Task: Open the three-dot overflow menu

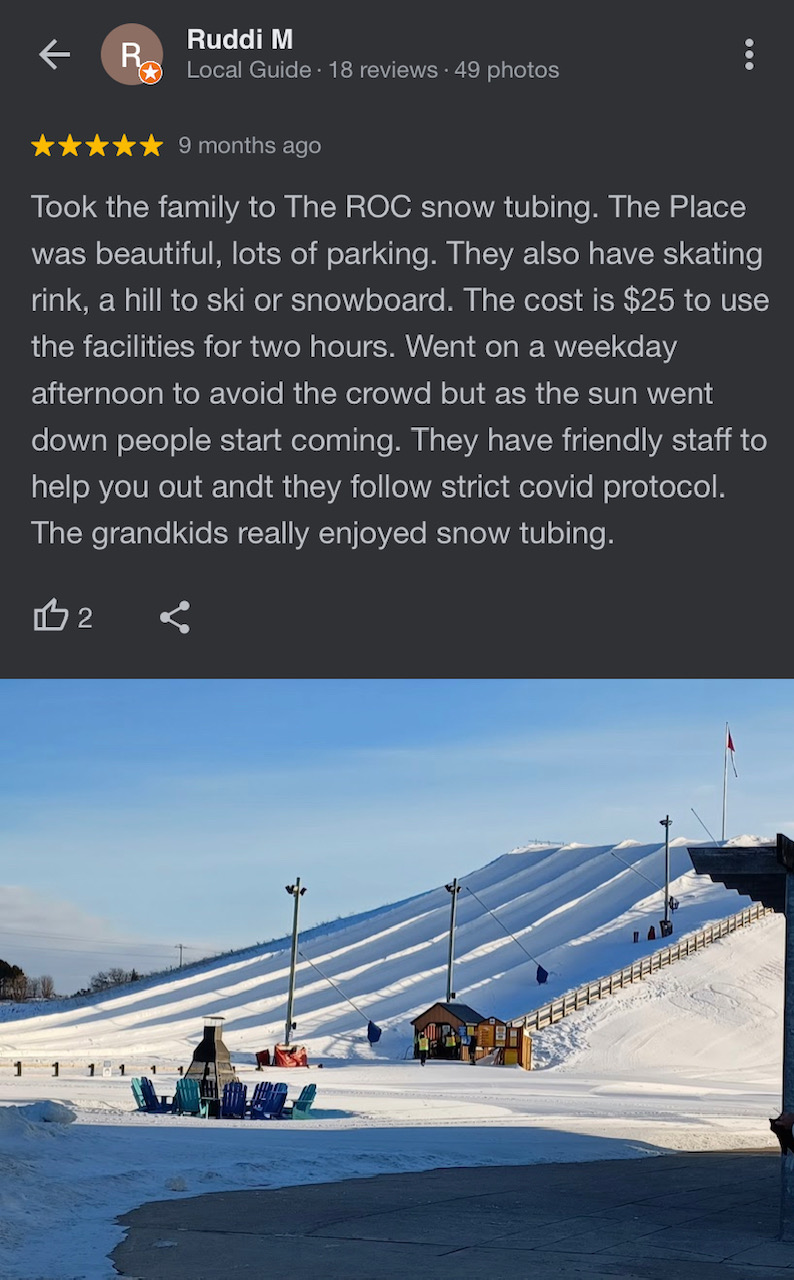Action: tap(748, 55)
